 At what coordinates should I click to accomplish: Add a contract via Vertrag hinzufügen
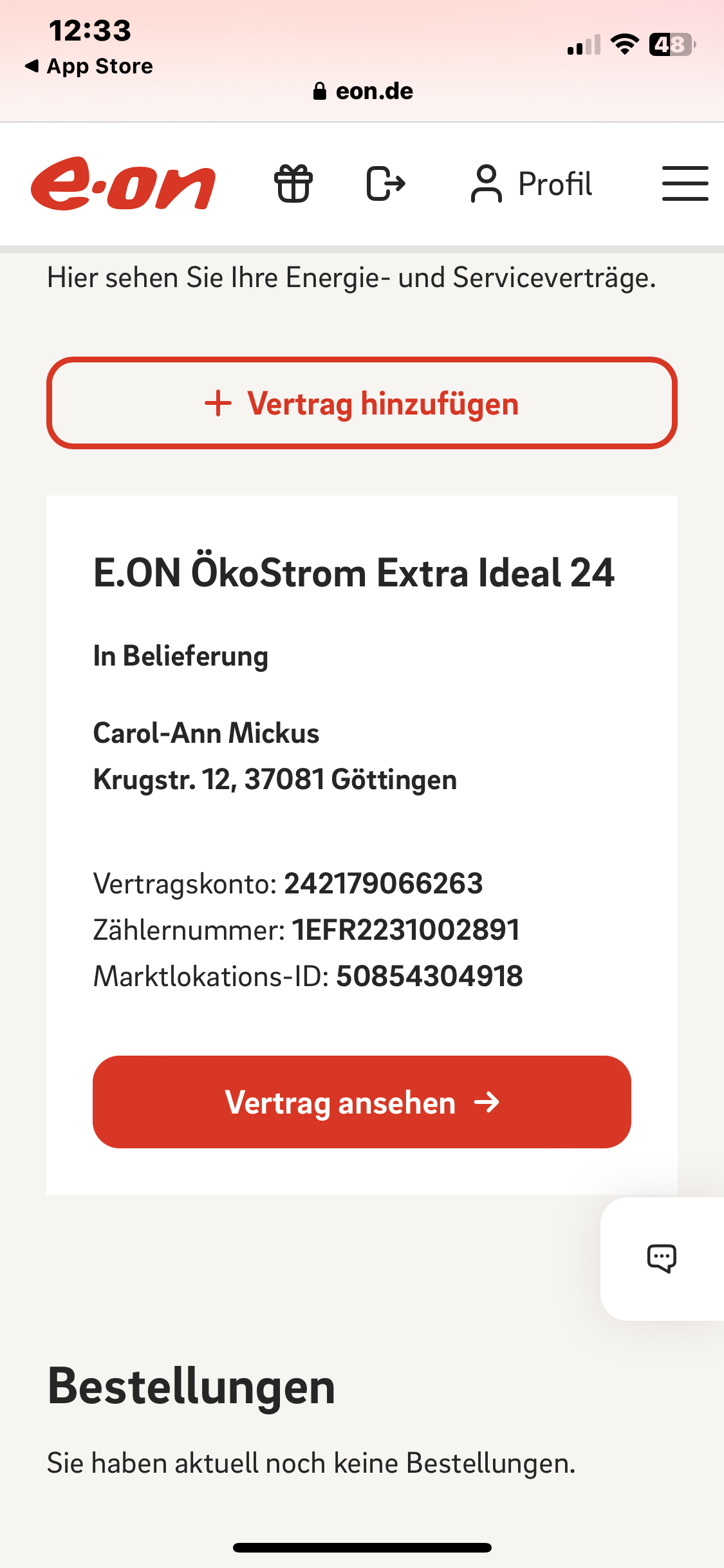click(362, 403)
